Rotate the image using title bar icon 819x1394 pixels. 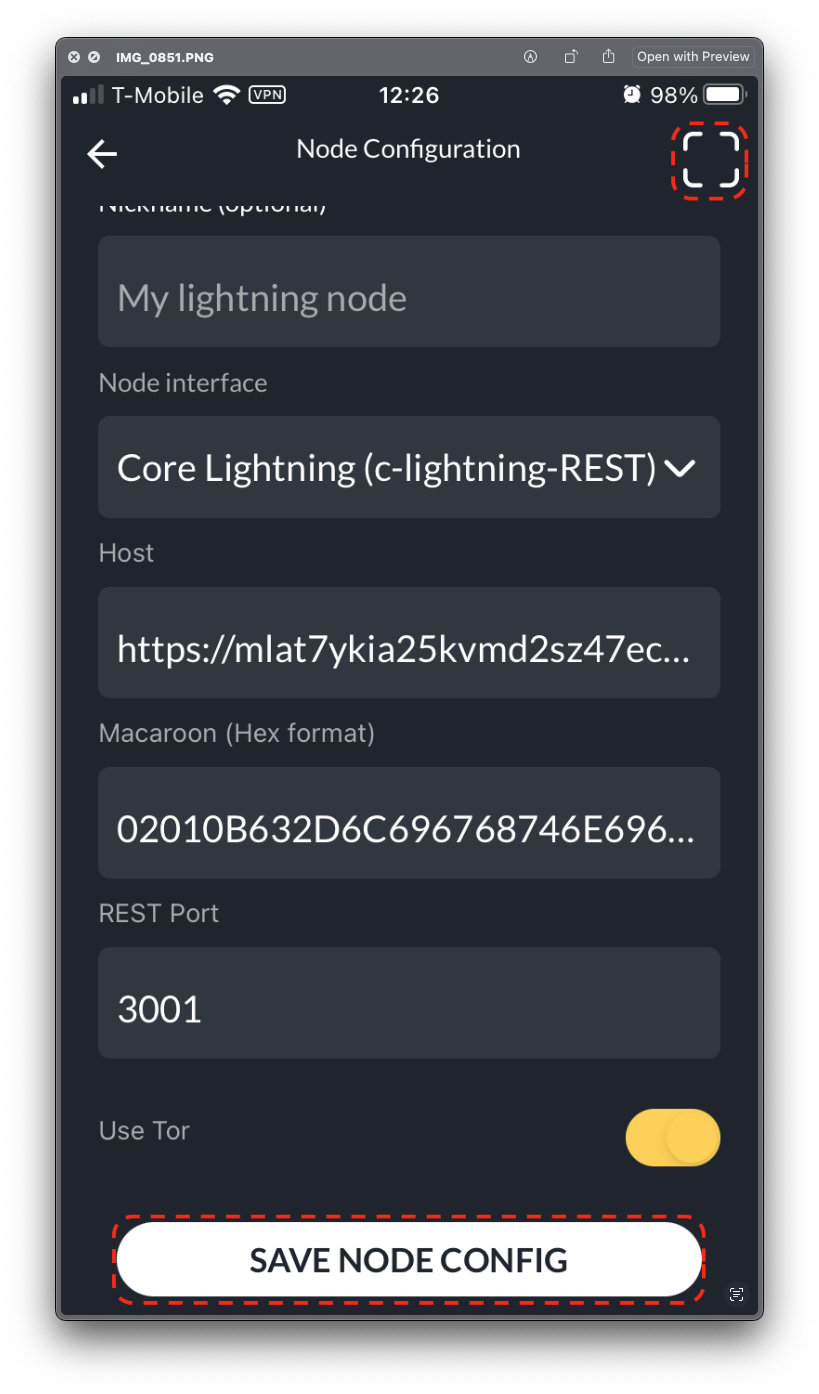pos(570,57)
